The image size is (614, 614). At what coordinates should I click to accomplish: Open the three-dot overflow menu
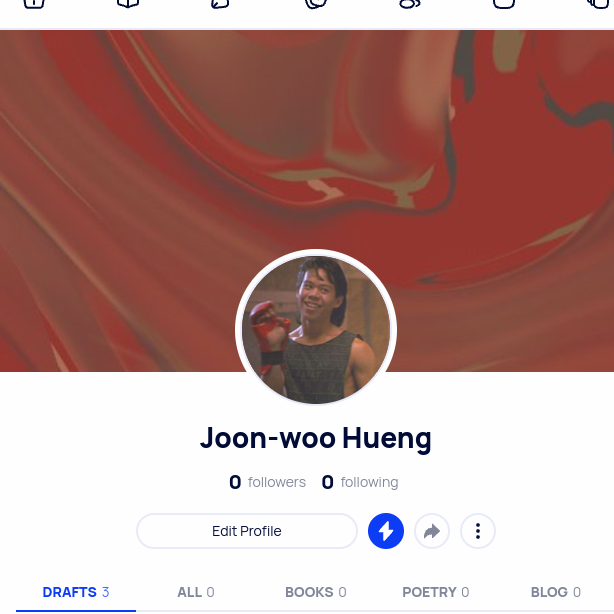(x=478, y=531)
